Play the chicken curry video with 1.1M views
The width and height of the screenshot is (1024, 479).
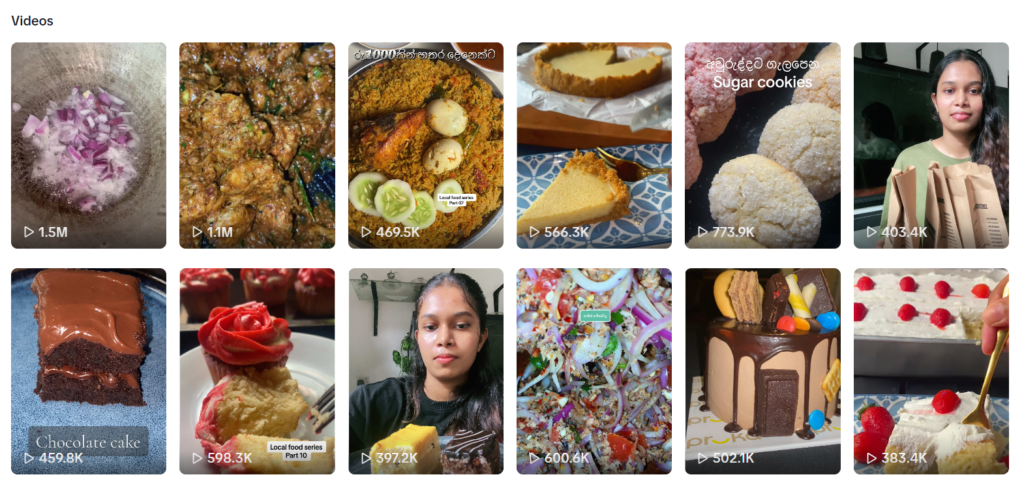point(257,145)
